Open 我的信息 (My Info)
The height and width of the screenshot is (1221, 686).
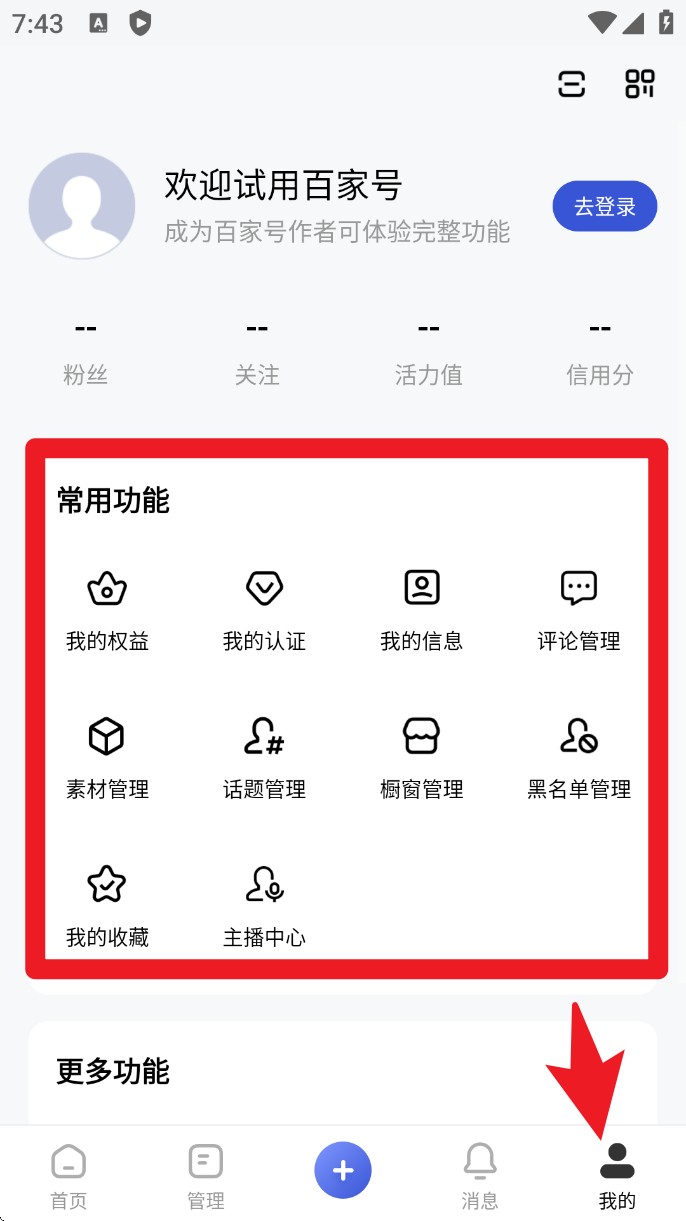(422, 609)
